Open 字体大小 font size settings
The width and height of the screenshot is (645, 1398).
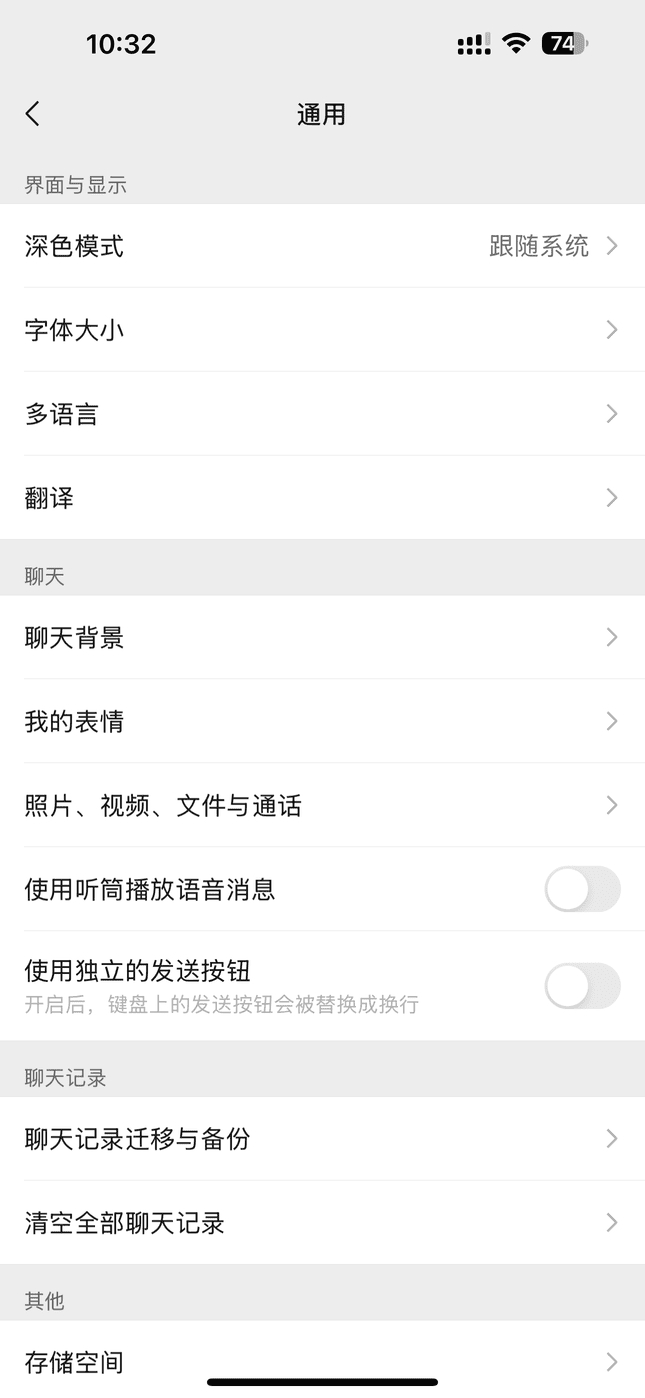coord(322,330)
